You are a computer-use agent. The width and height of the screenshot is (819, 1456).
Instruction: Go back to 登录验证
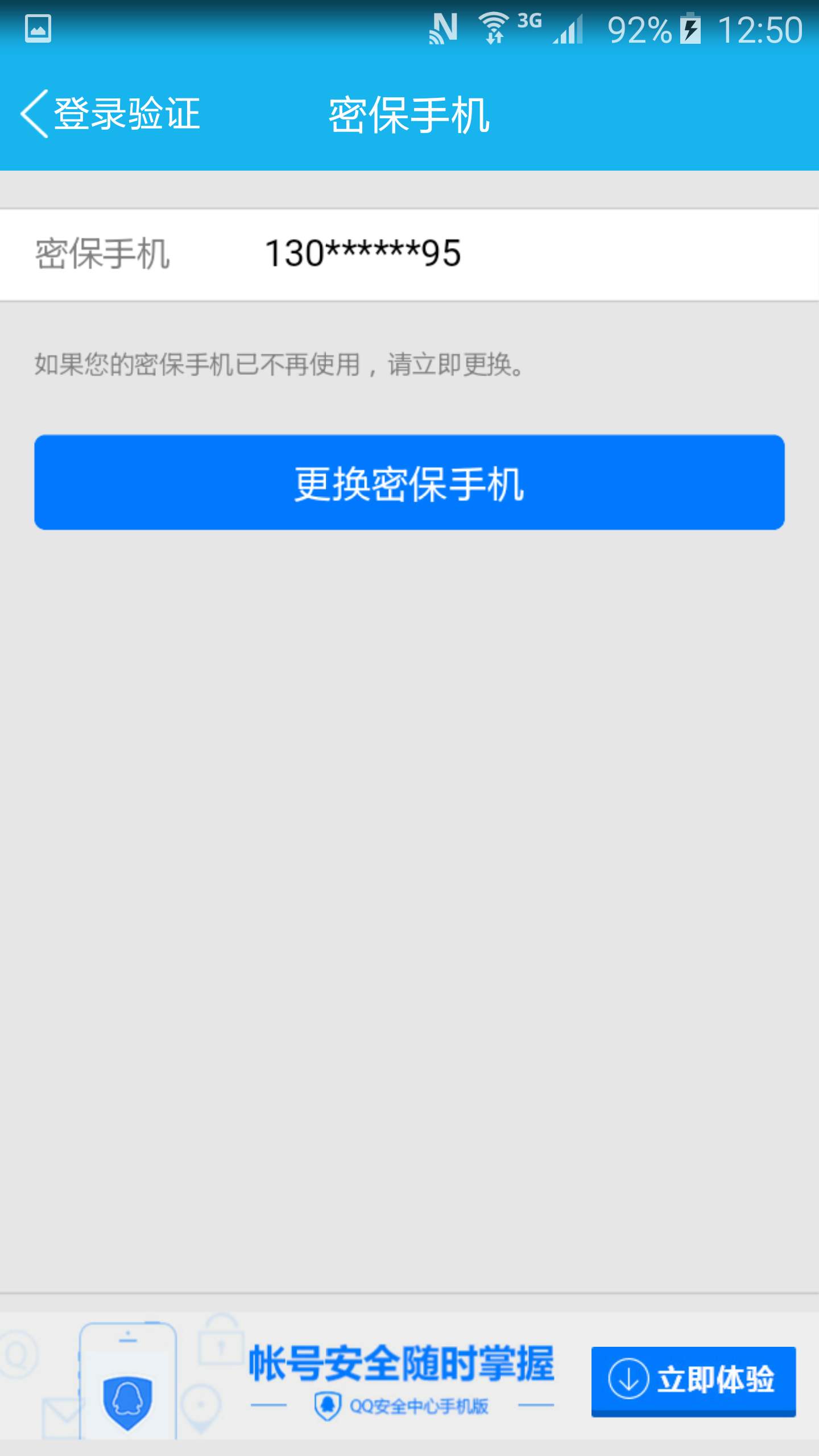tap(111, 114)
